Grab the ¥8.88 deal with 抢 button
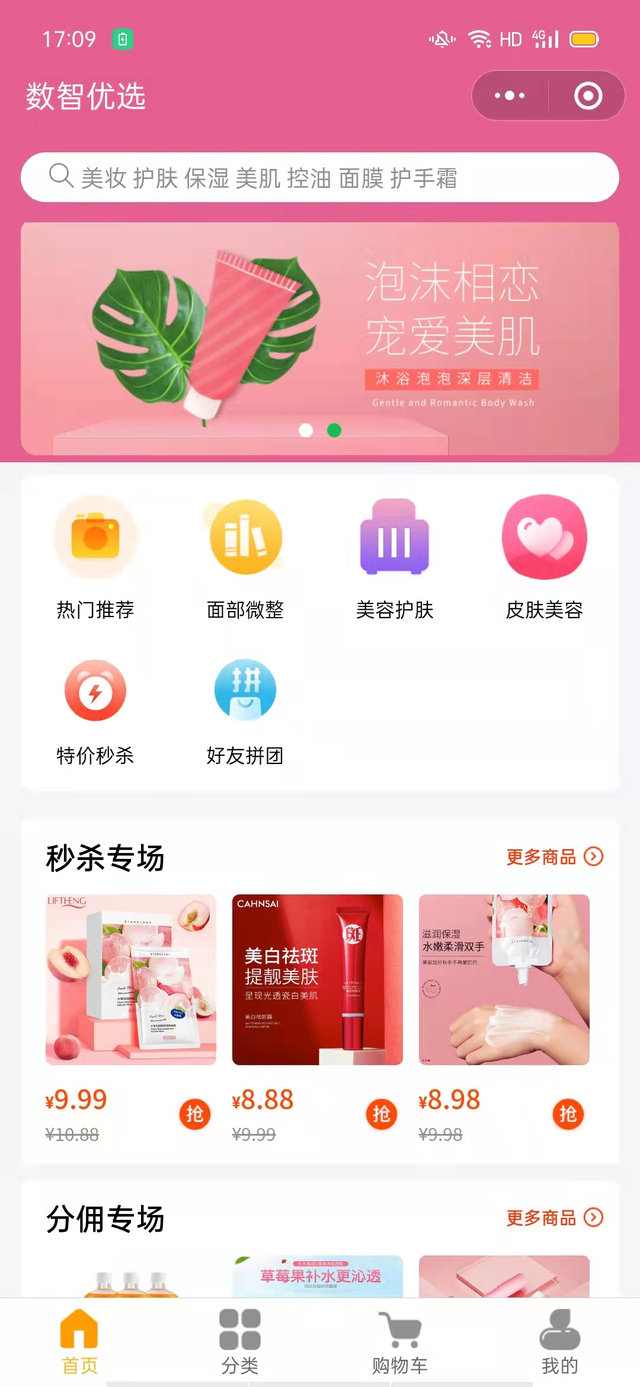640x1387 pixels. point(382,1114)
